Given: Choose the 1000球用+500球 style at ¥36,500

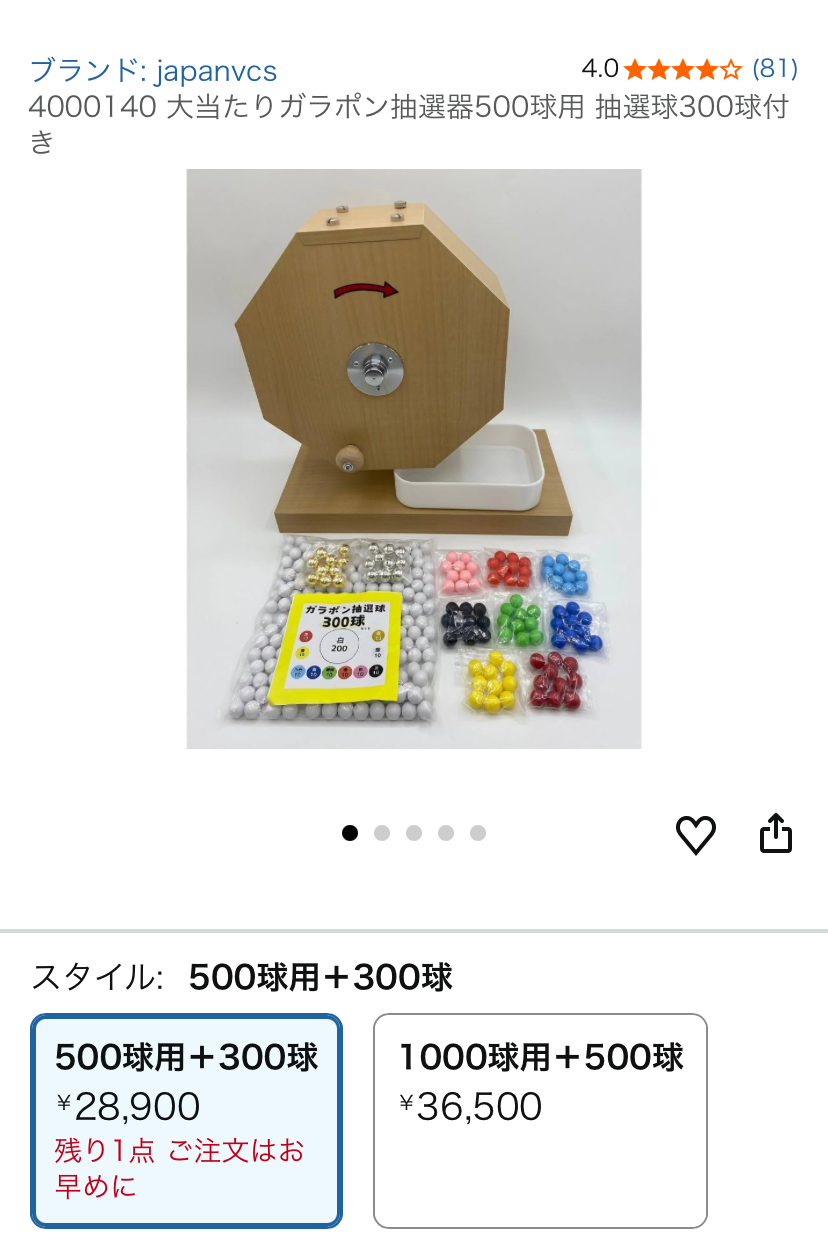Looking at the screenshot, I should (540, 1120).
